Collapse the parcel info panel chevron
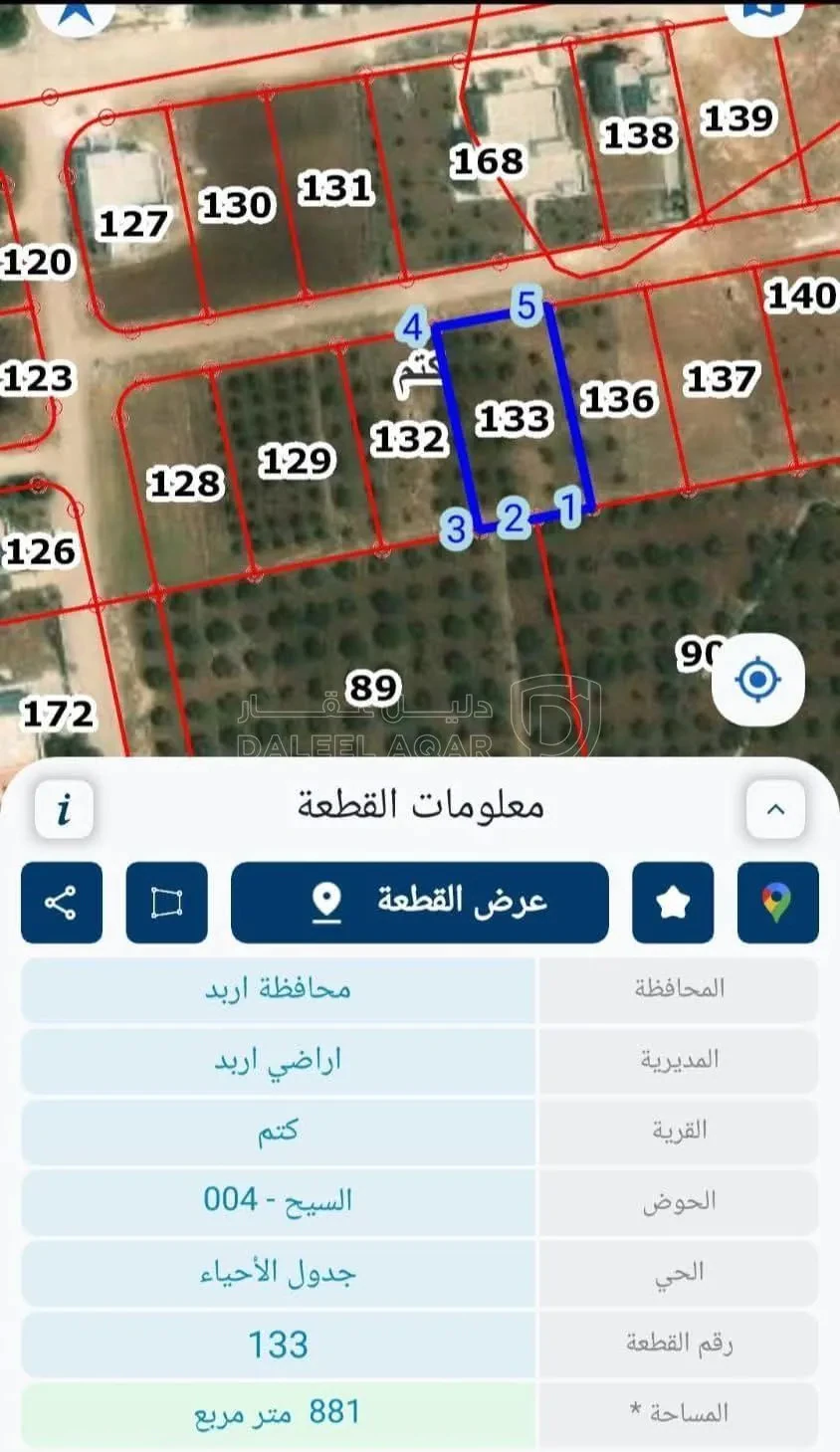This screenshot has height=1452, width=840. pyautogui.click(x=775, y=809)
